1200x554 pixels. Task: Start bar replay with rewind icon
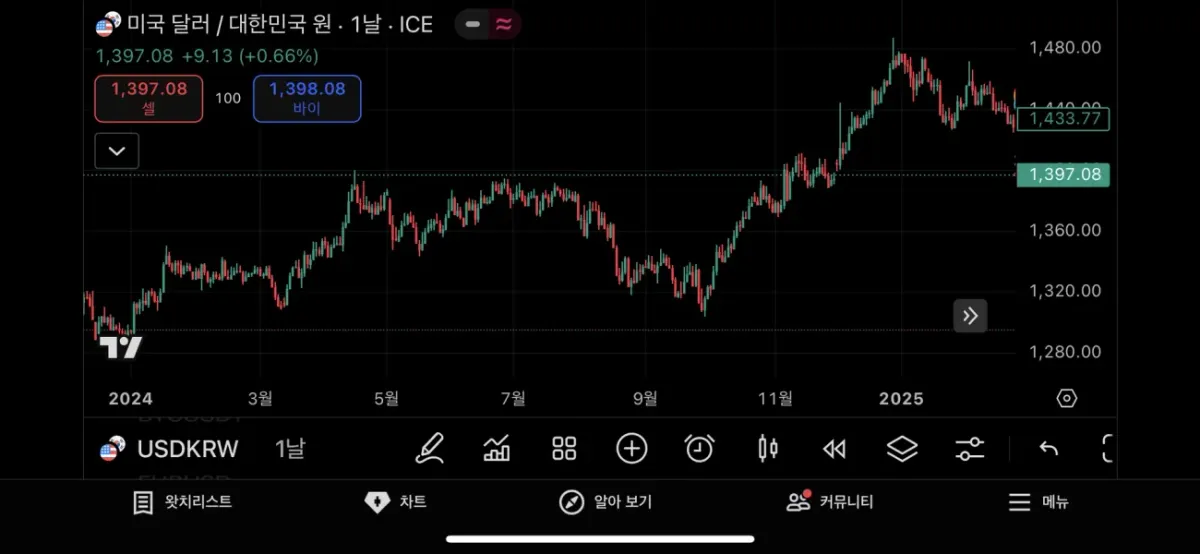click(834, 449)
